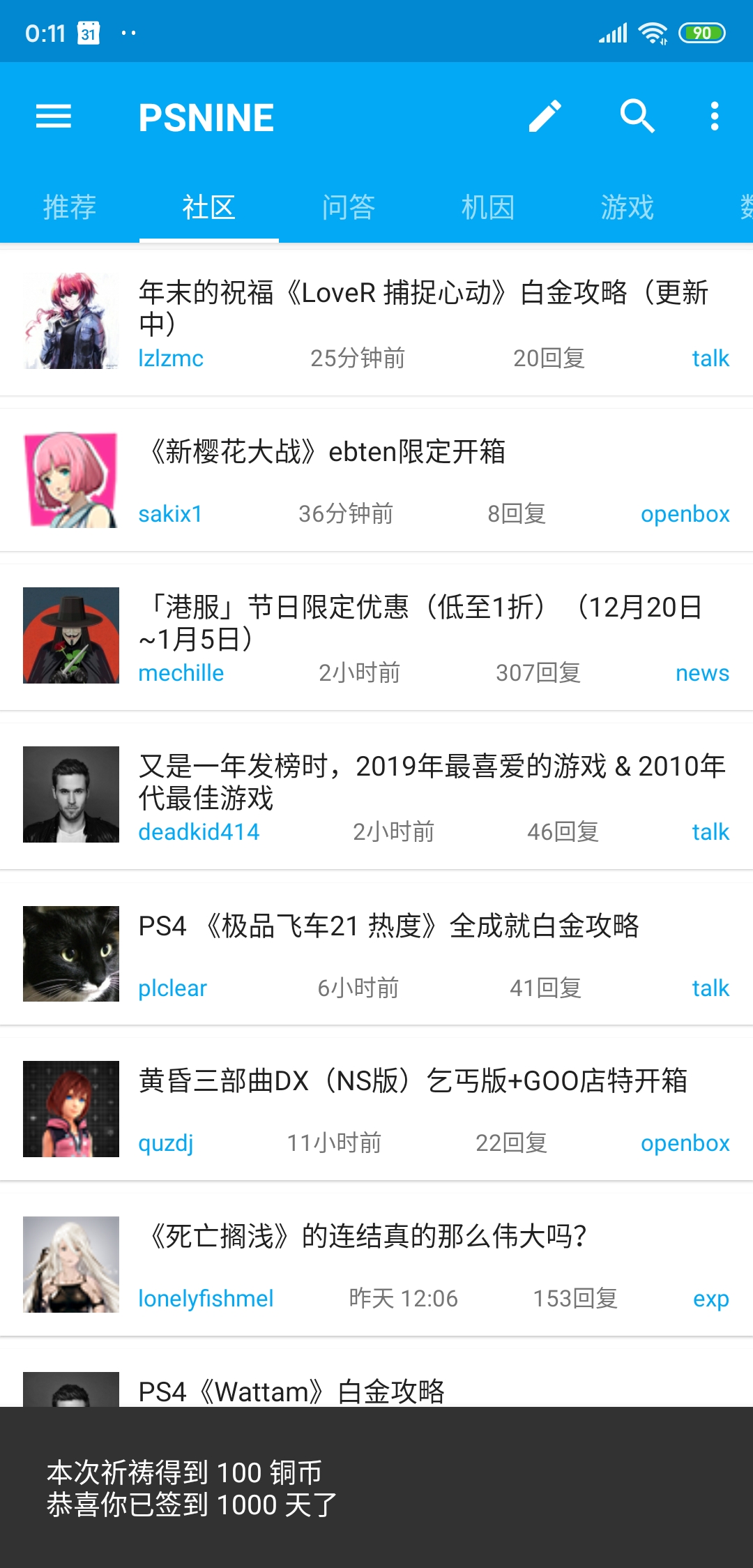This screenshot has height=1568, width=753.
Task: Switch to the 问答 tab
Action: (x=349, y=208)
